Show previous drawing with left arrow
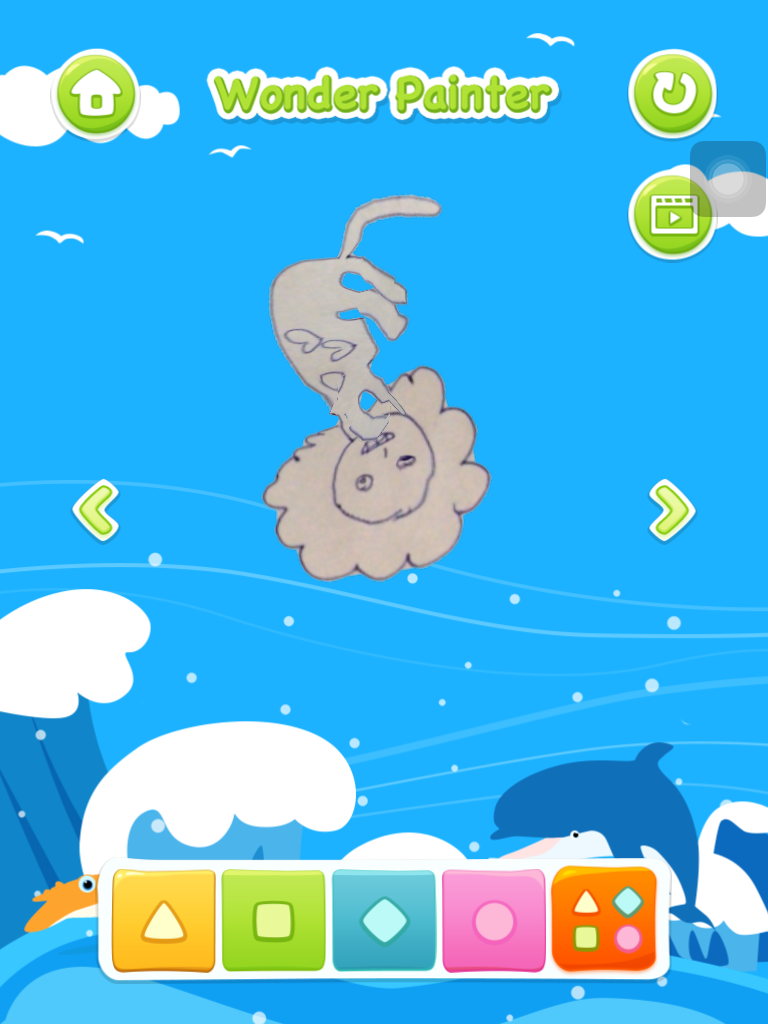768x1024 pixels. pos(96,510)
